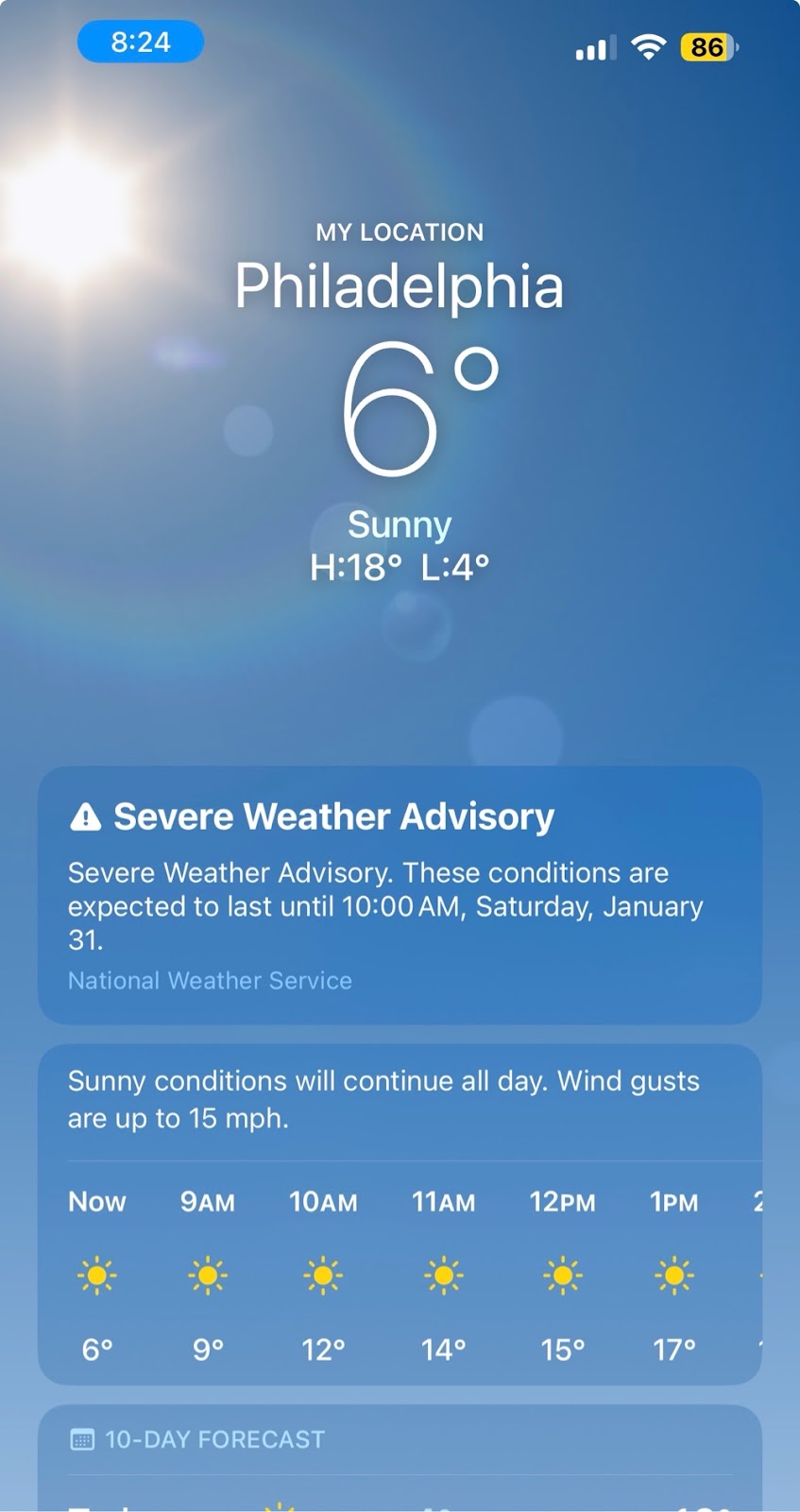800x1512 pixels.
Task: Open the Severe Weather Advisory card
Action: tap(400, 894)
